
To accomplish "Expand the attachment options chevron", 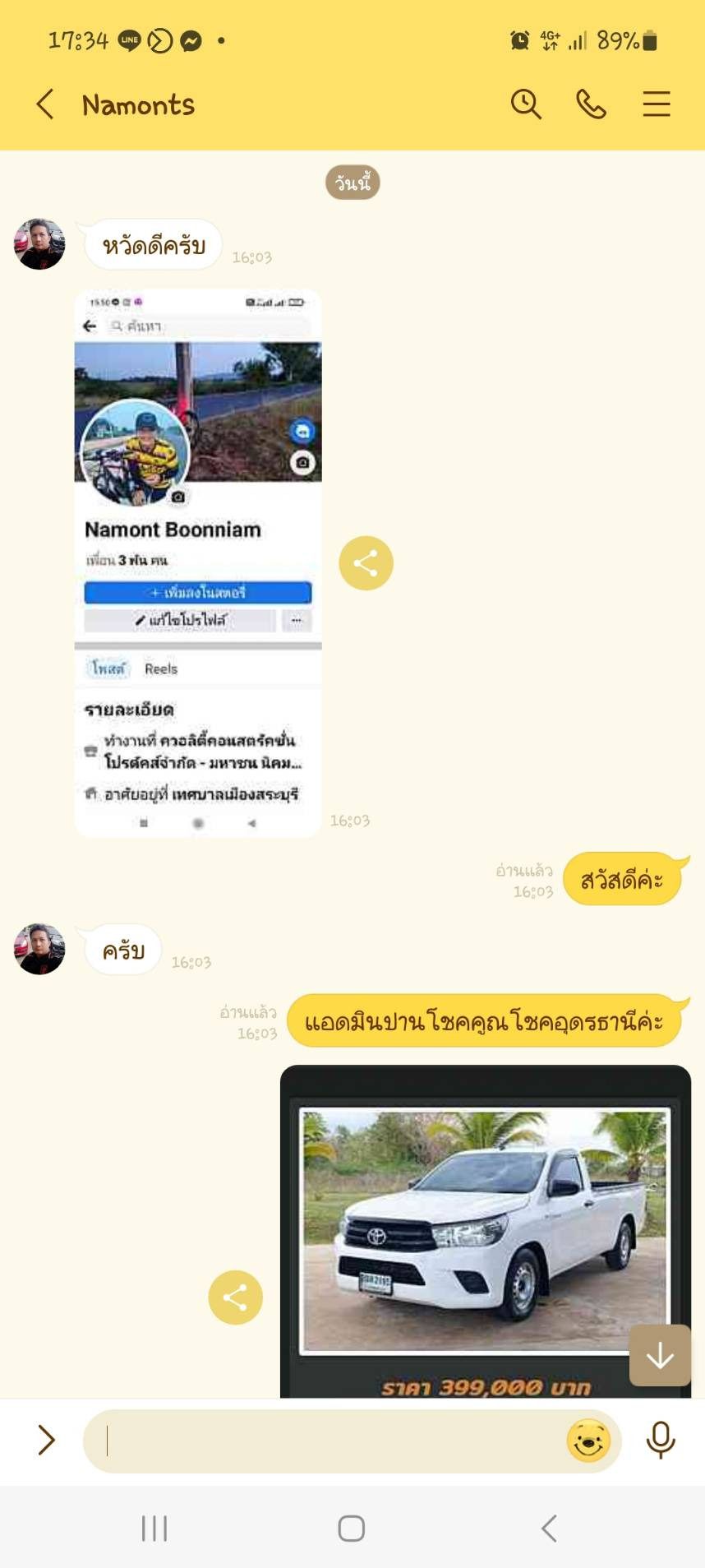I will (46, 1440).
